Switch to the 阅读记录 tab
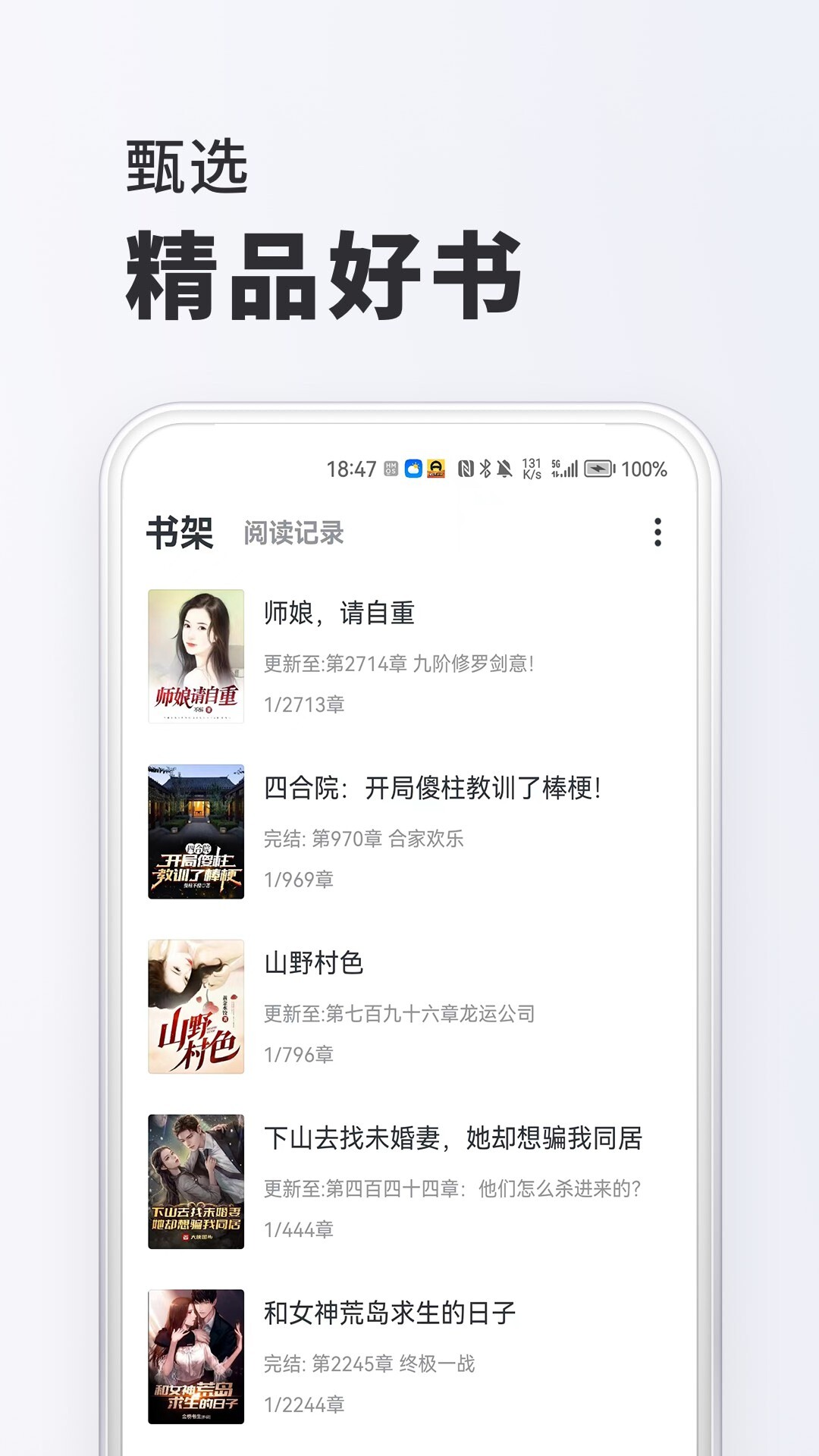This screenshot has height=1456, width=819. 292,531
